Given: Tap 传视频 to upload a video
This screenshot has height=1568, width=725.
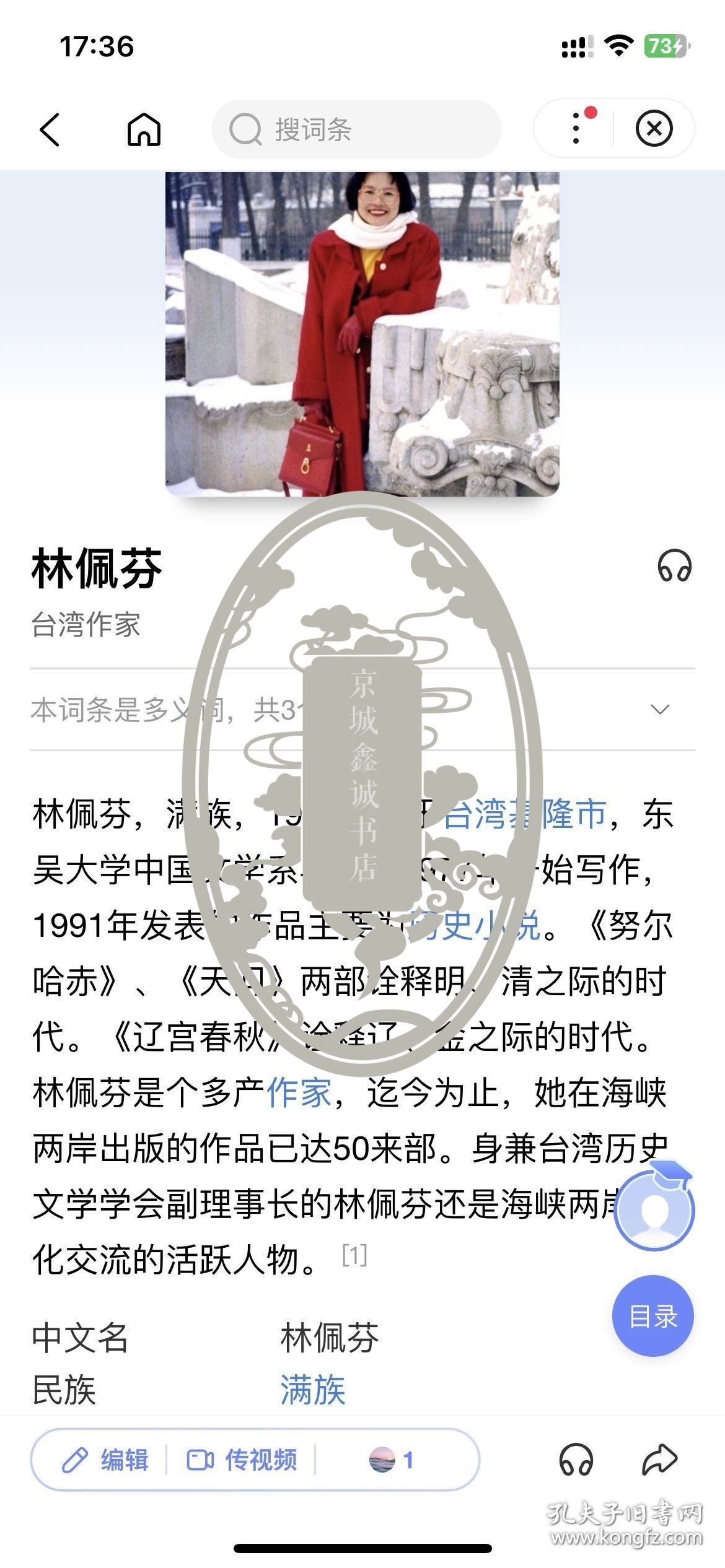Looking at the screenshot, I should (x=242, y=1460).
